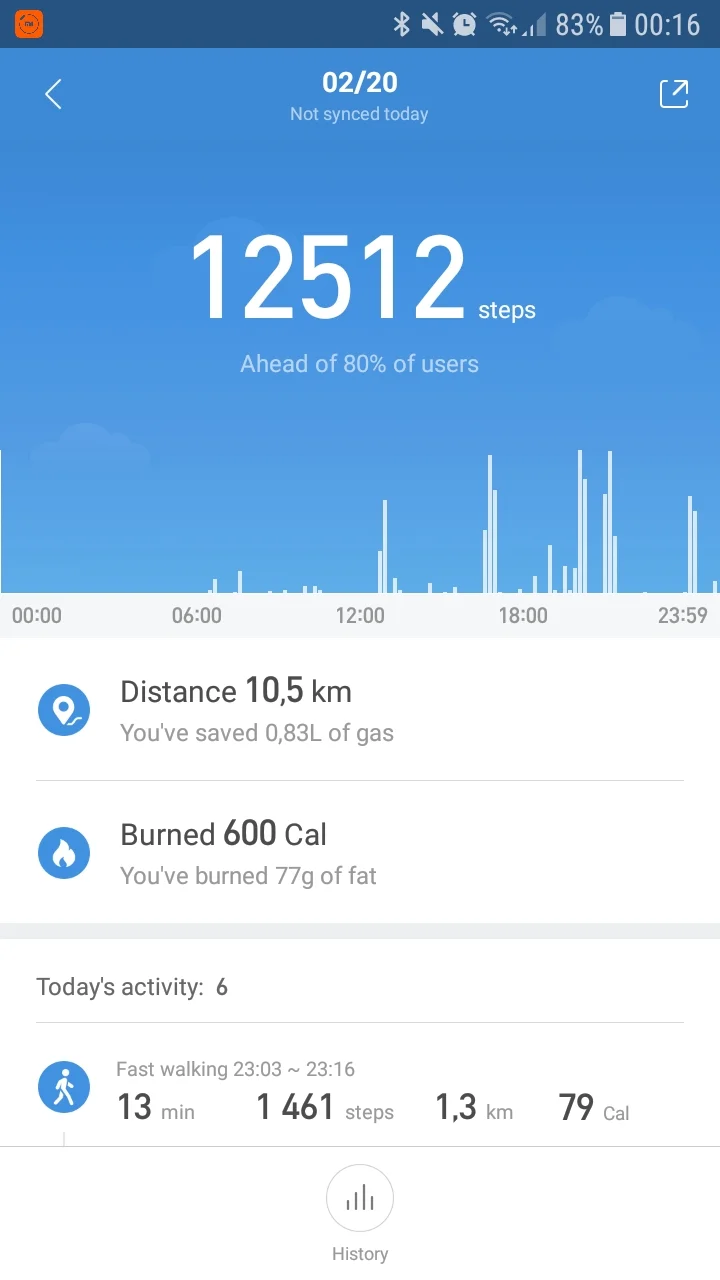This screenshot has height=1280, width=720.
Task: Open History via the bar-chart icon
Action: point(359,1198)
